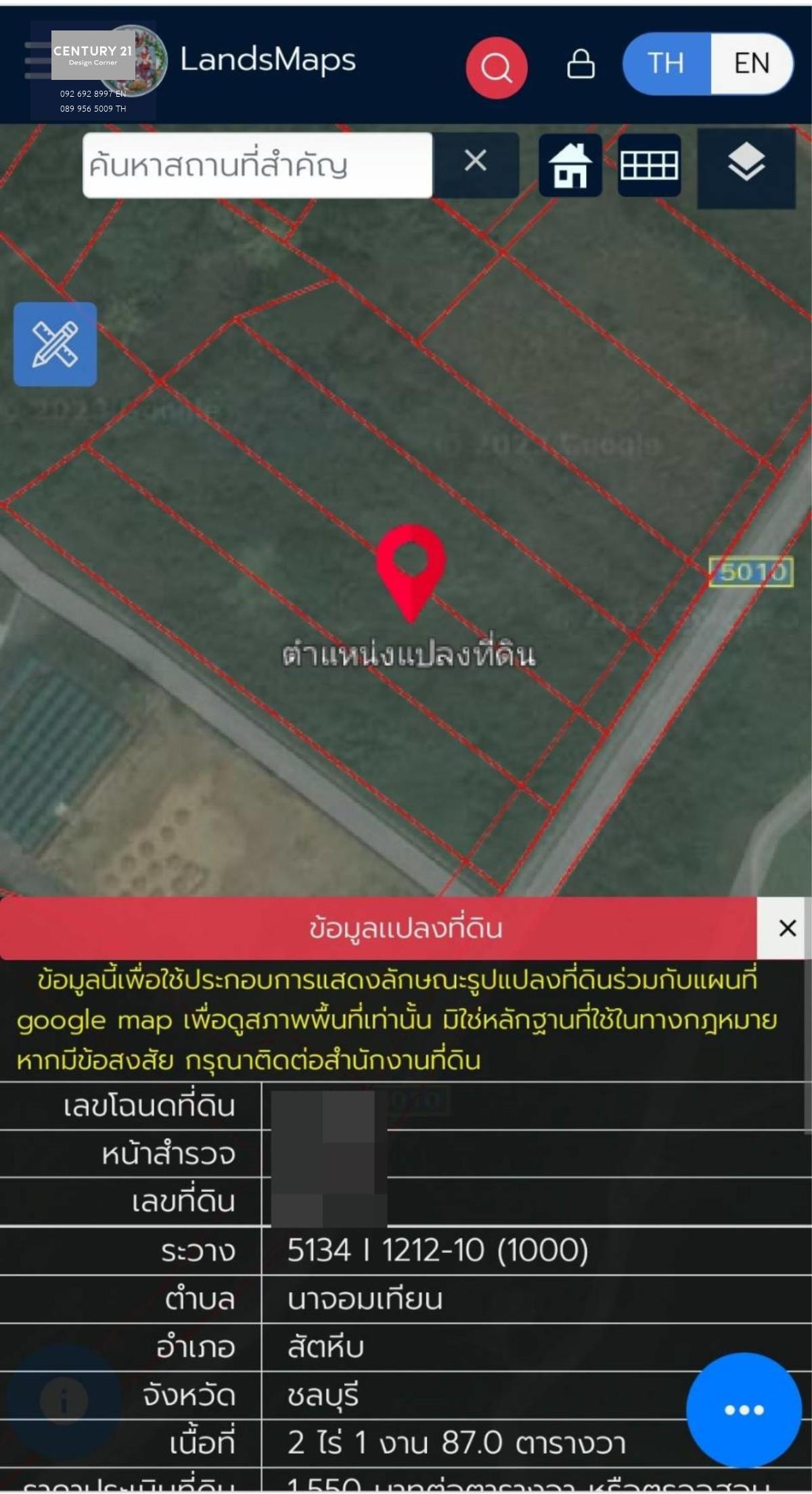Switch language to TH
Screen dimensions: 812x1494
pyautogui.click(x=667, y=64)
